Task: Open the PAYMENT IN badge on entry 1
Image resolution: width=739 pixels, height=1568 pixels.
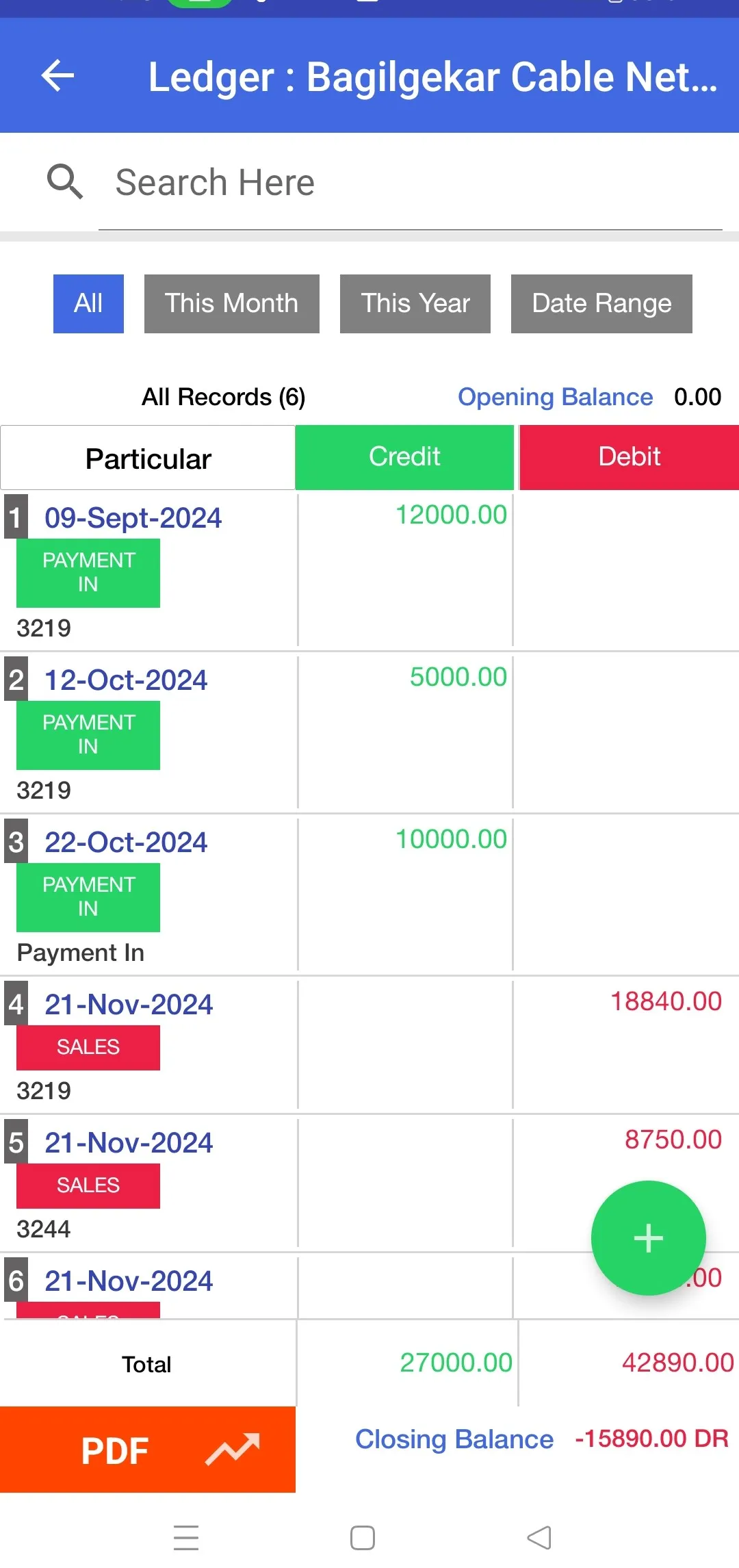Action: [x=88, y=573]
